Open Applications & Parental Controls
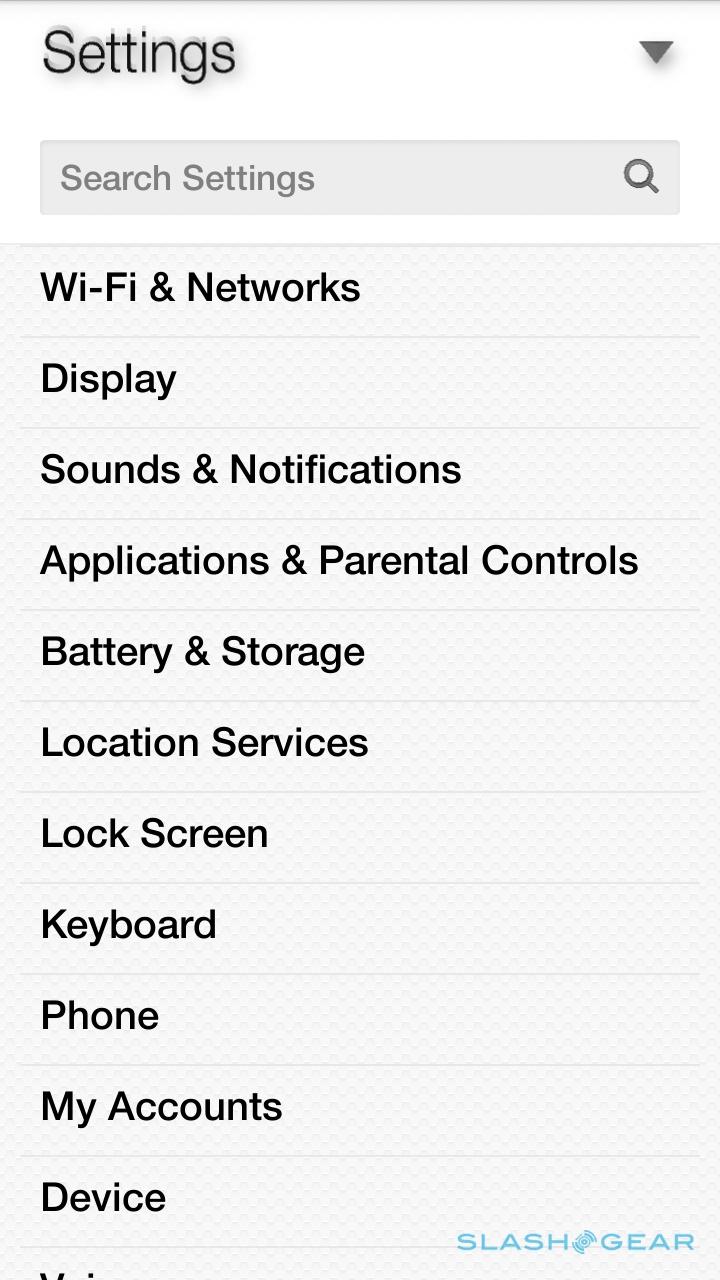Viewport: 720px width, 1280px height. pyautogui.click(x=339, y=561)
